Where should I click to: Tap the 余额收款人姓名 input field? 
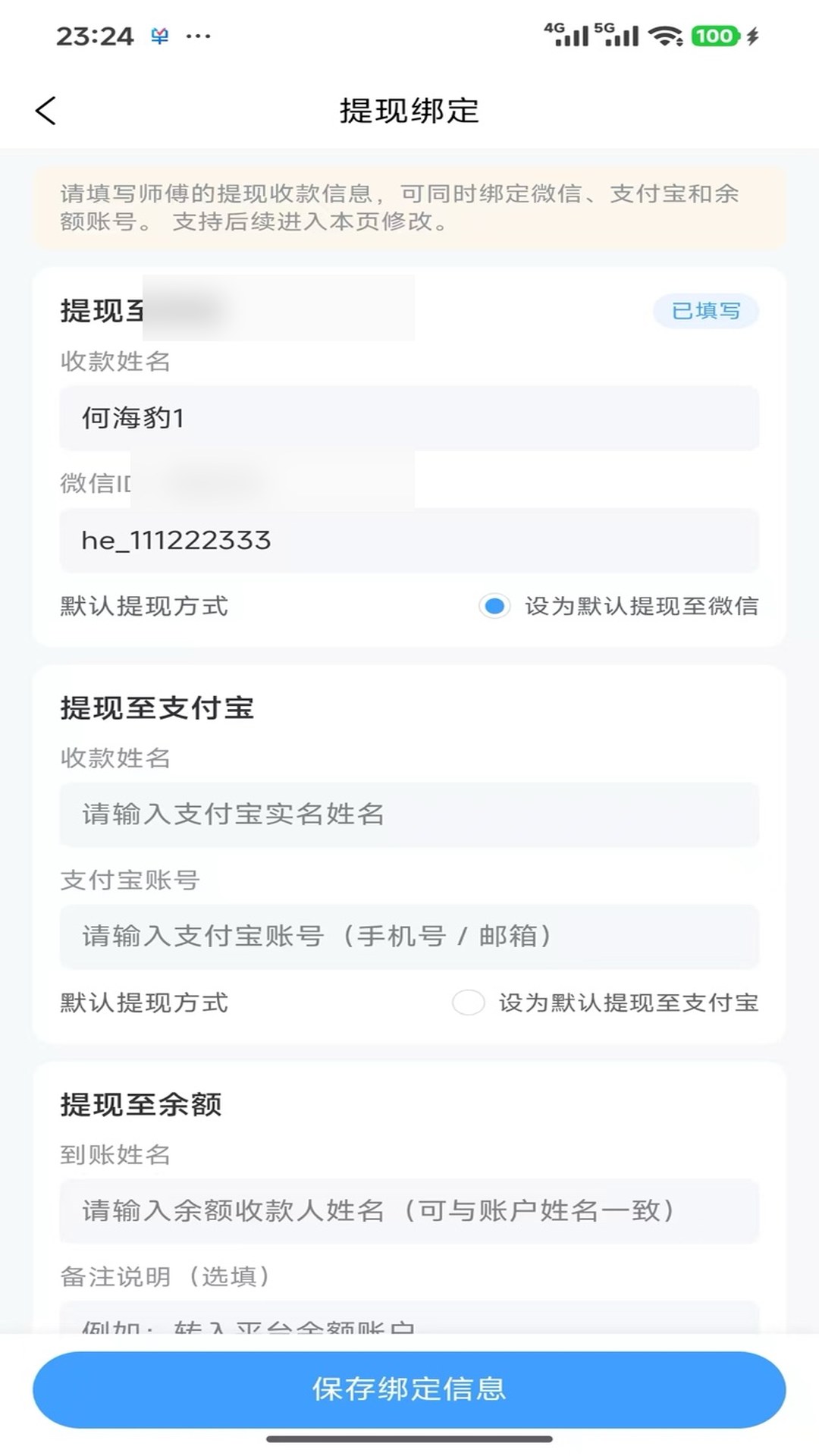pyautogui.click(x=409, y=1211)
